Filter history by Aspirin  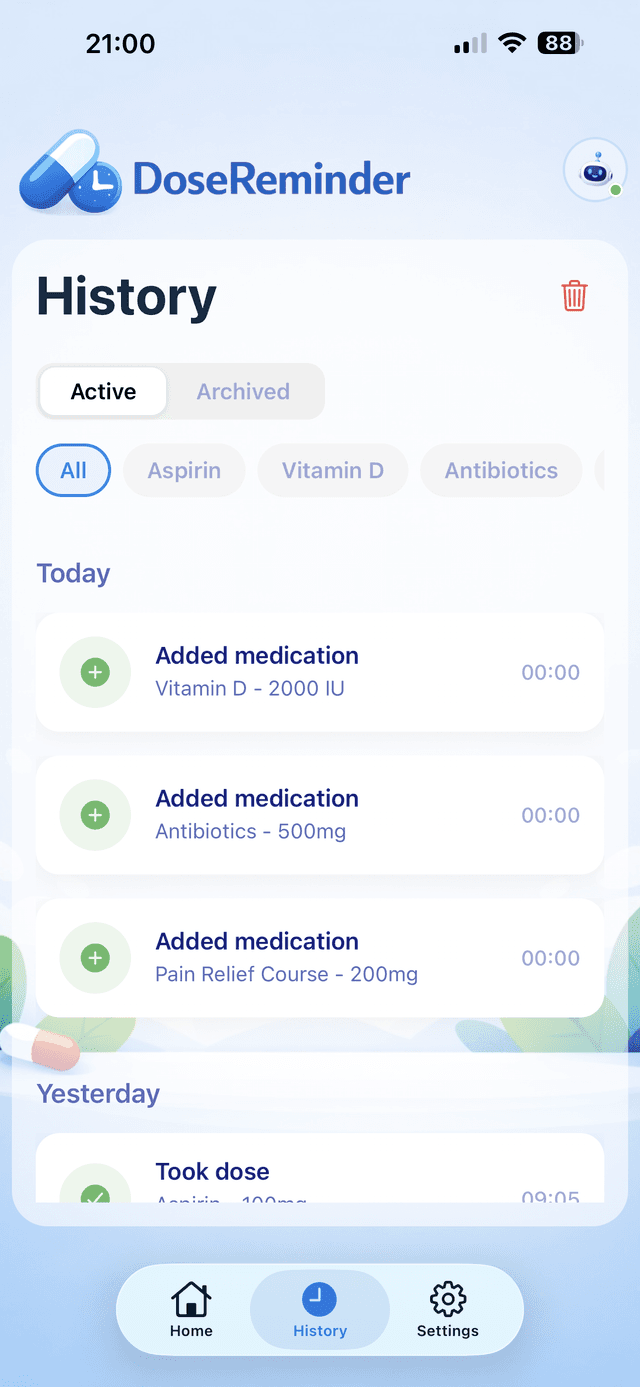(x=184, y=470)
